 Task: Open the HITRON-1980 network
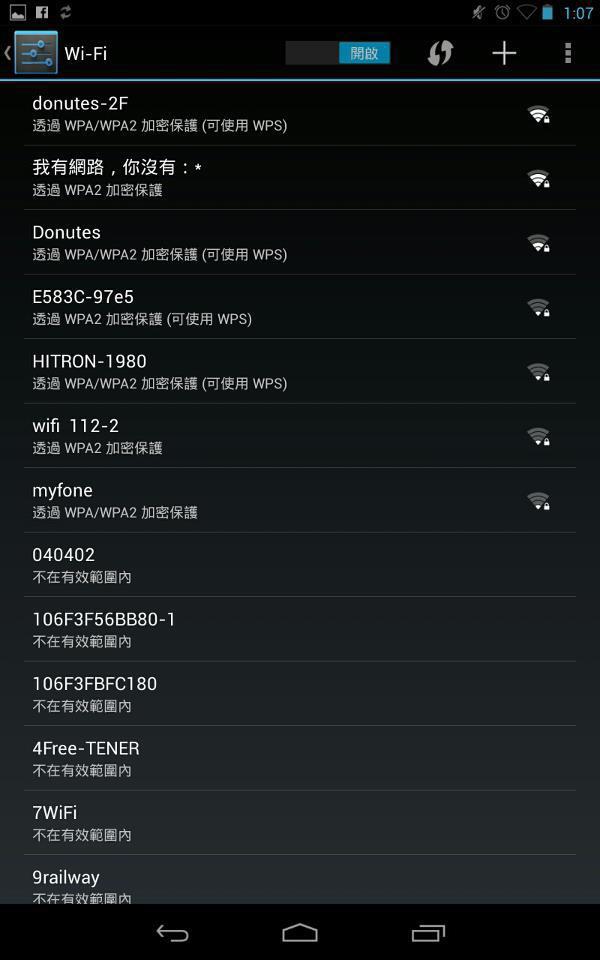300,371
